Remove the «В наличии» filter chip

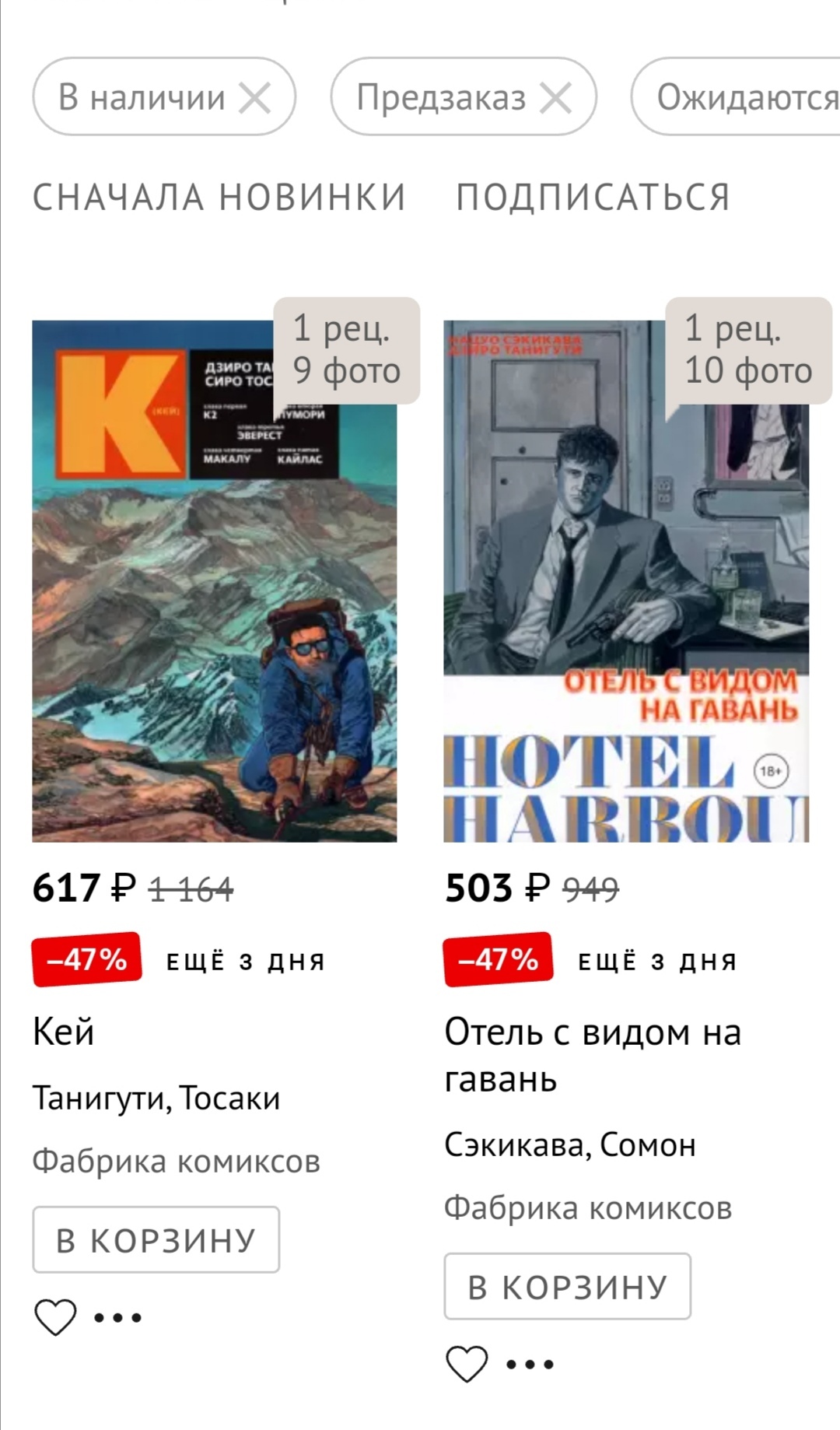pyautogui.click(x=255, y=98)
